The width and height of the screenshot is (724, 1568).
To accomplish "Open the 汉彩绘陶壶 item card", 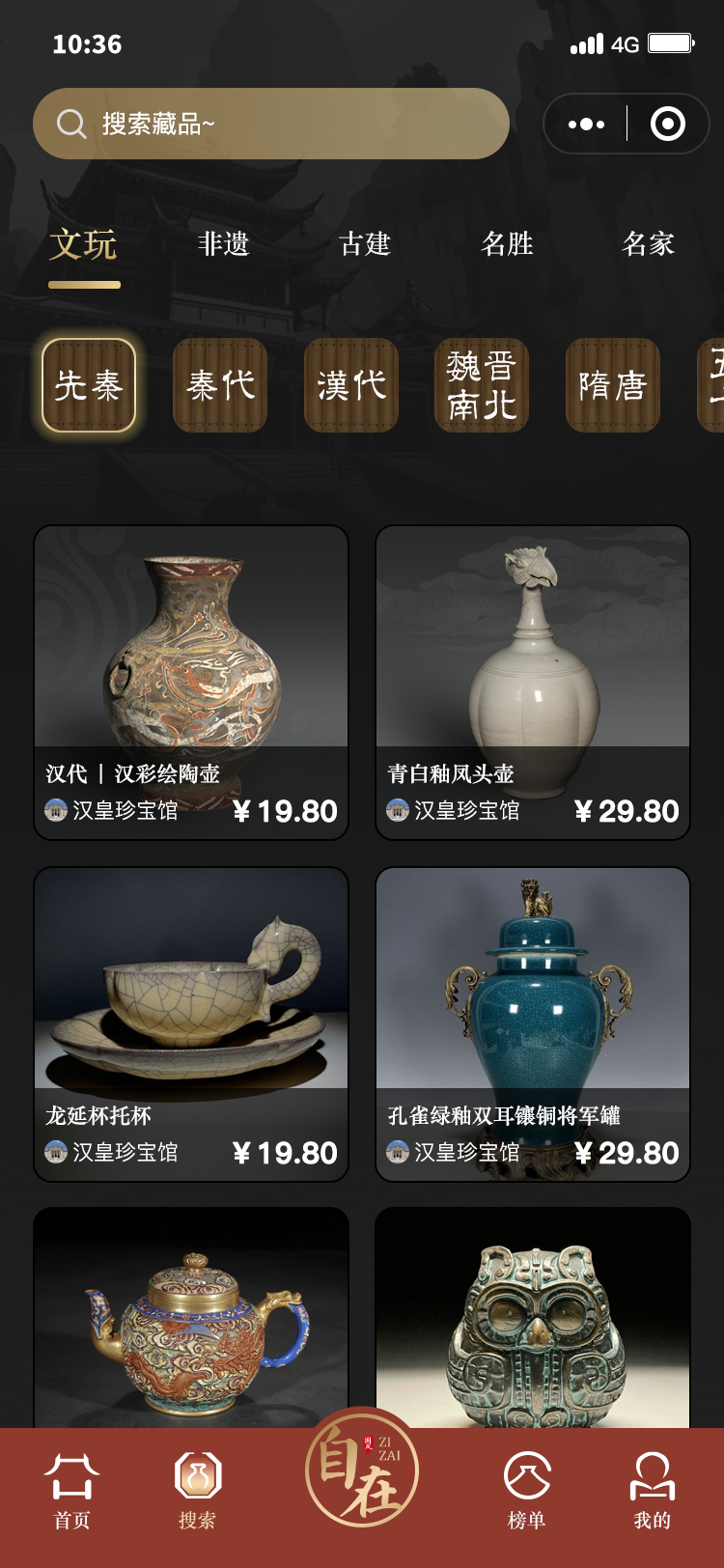I will click(x=191, y=682).
